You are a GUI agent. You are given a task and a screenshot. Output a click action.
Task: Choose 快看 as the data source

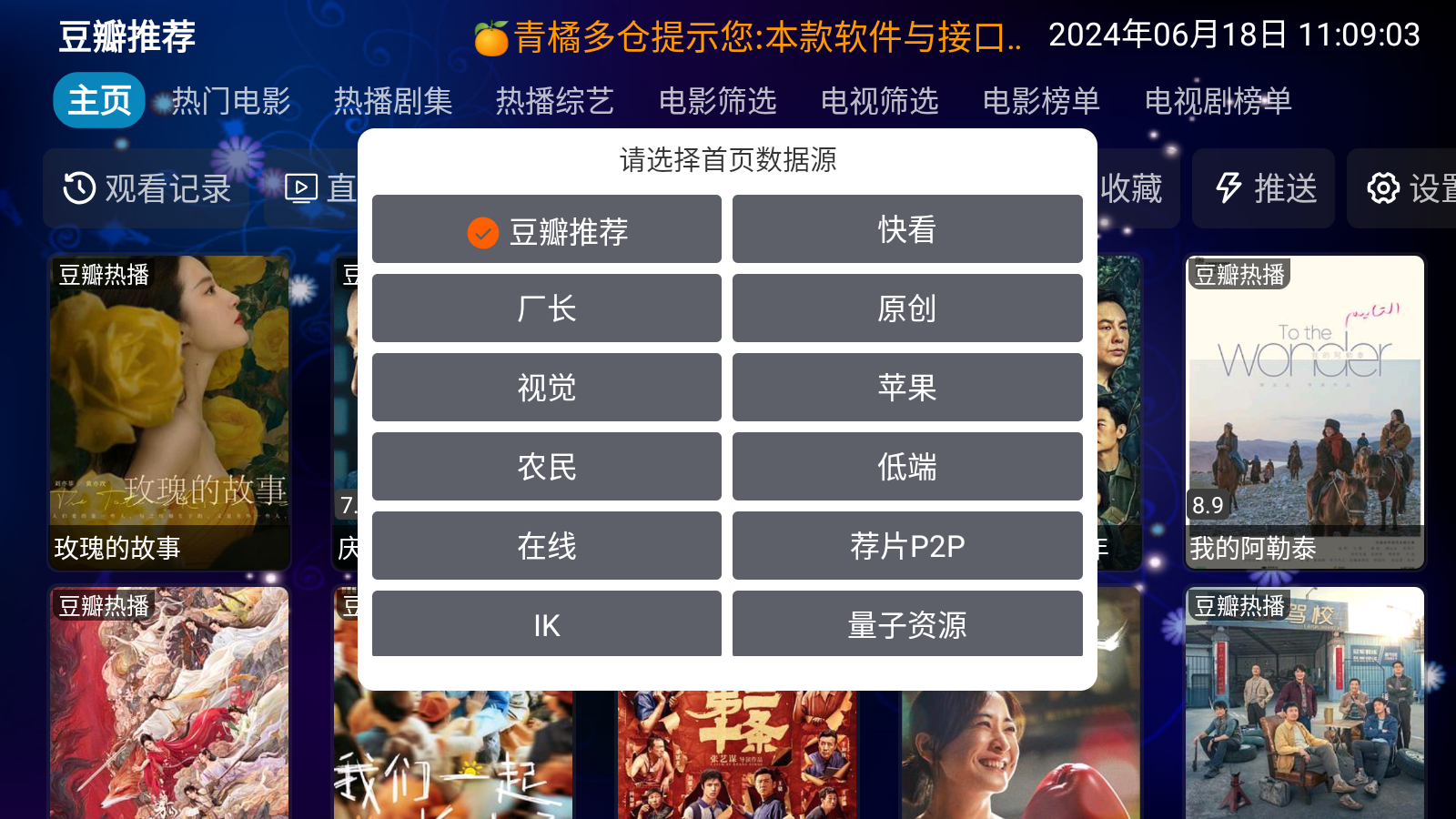(x=906, y=230)
